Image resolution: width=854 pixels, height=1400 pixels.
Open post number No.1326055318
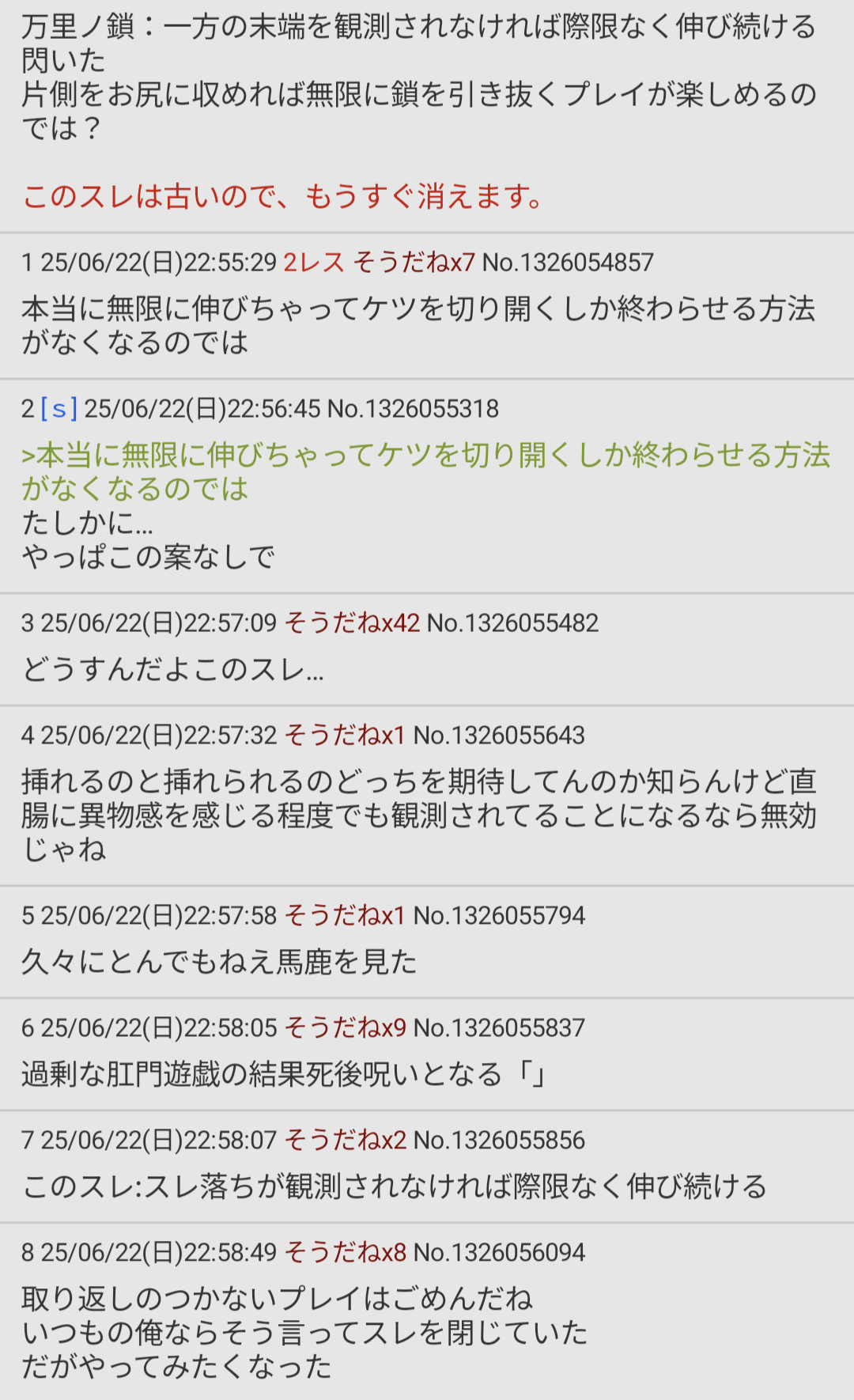tap(413, 408)
